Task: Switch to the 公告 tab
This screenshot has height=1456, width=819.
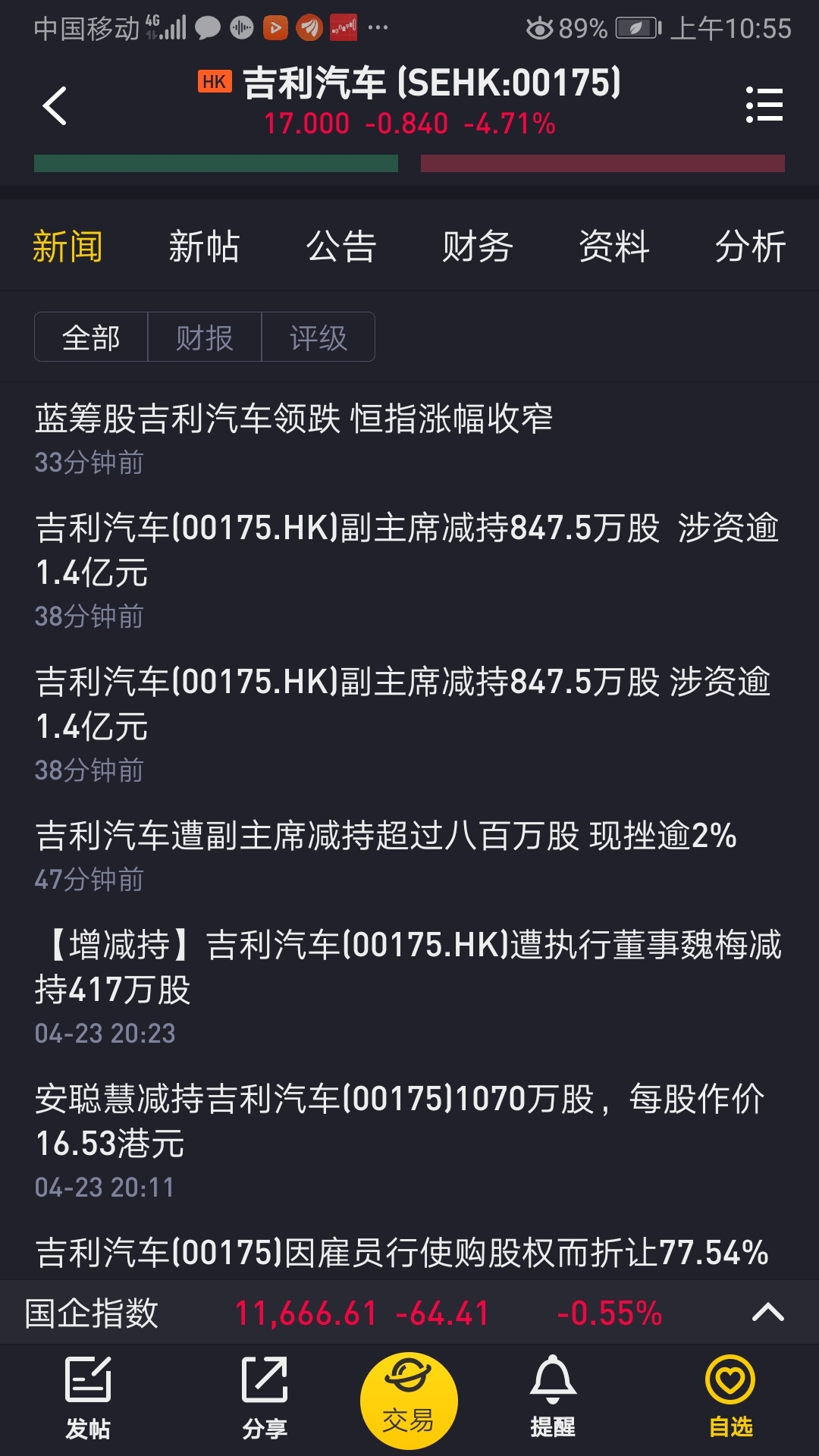Action: (x=341, y=247)
